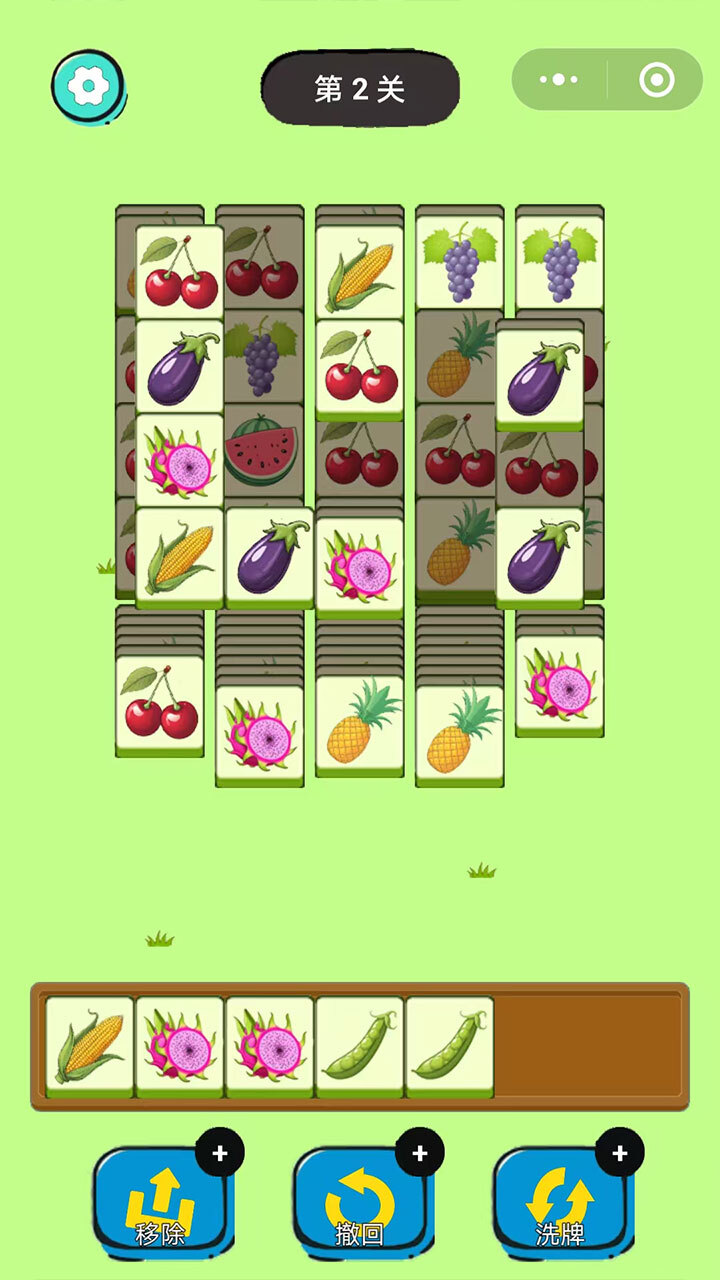Pick the corn tile beside the grapes tile

point(360,270)
